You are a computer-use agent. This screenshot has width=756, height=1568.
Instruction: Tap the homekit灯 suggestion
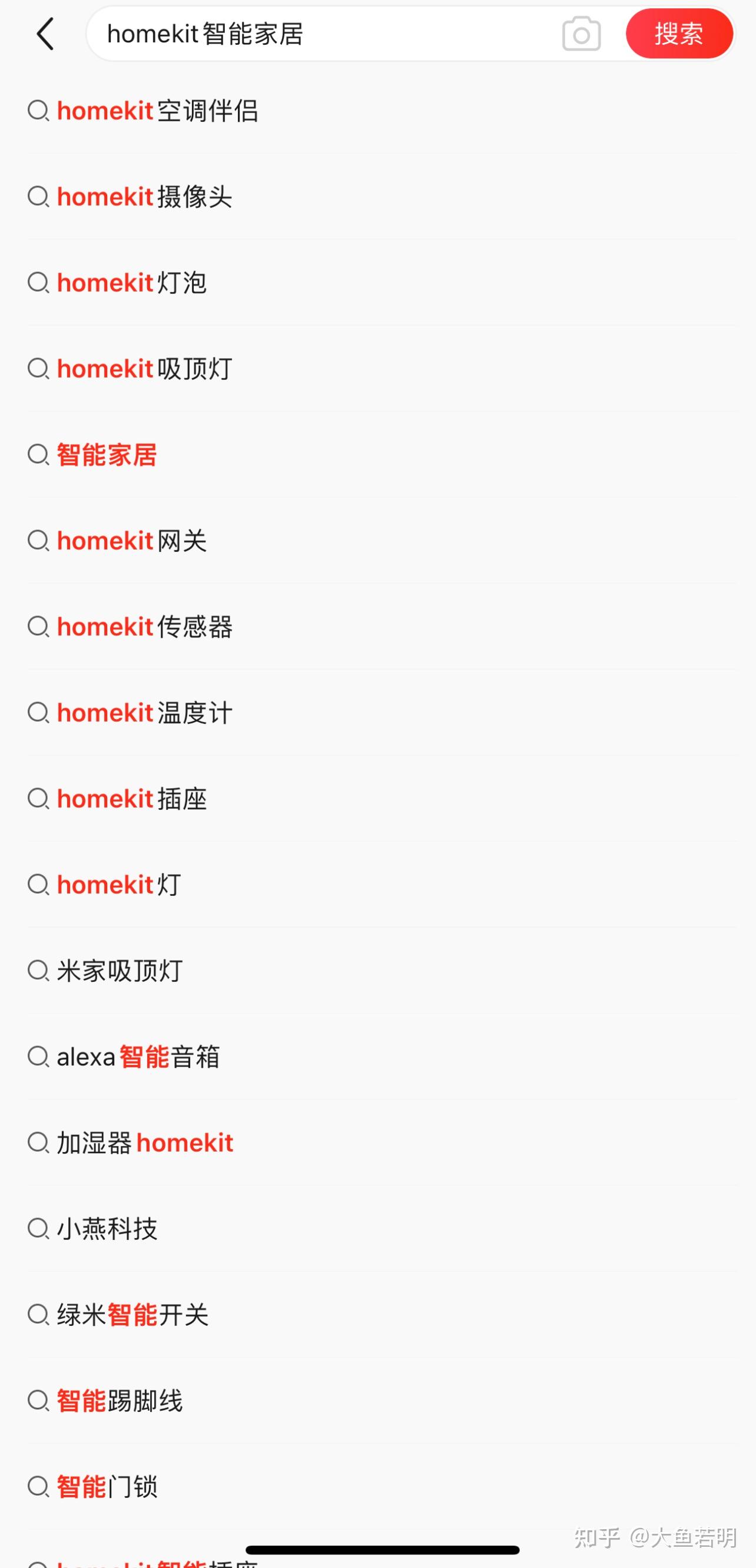[119, 885]
